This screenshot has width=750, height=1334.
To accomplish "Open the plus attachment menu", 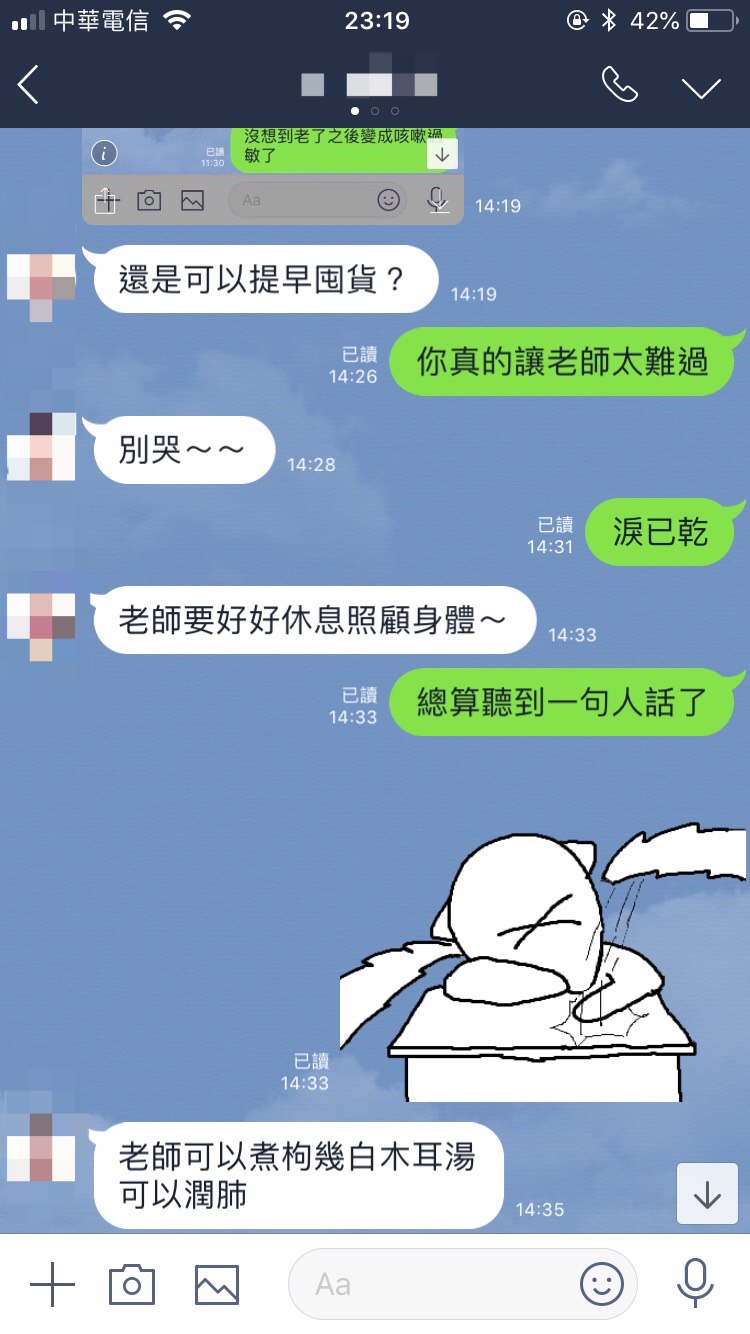I will point(52,1284).
